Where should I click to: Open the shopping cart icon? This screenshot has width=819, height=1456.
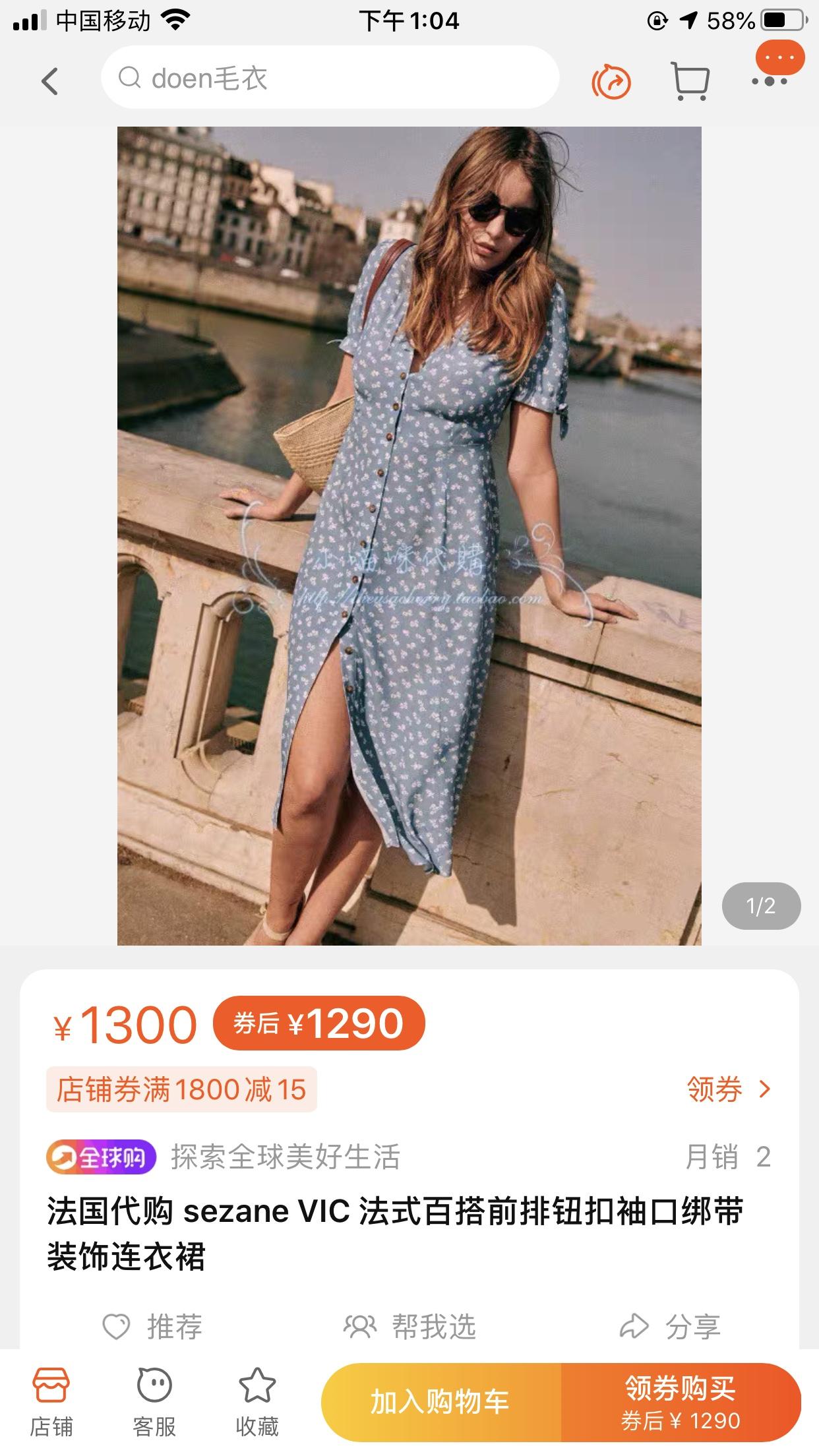tap(690, 79)
